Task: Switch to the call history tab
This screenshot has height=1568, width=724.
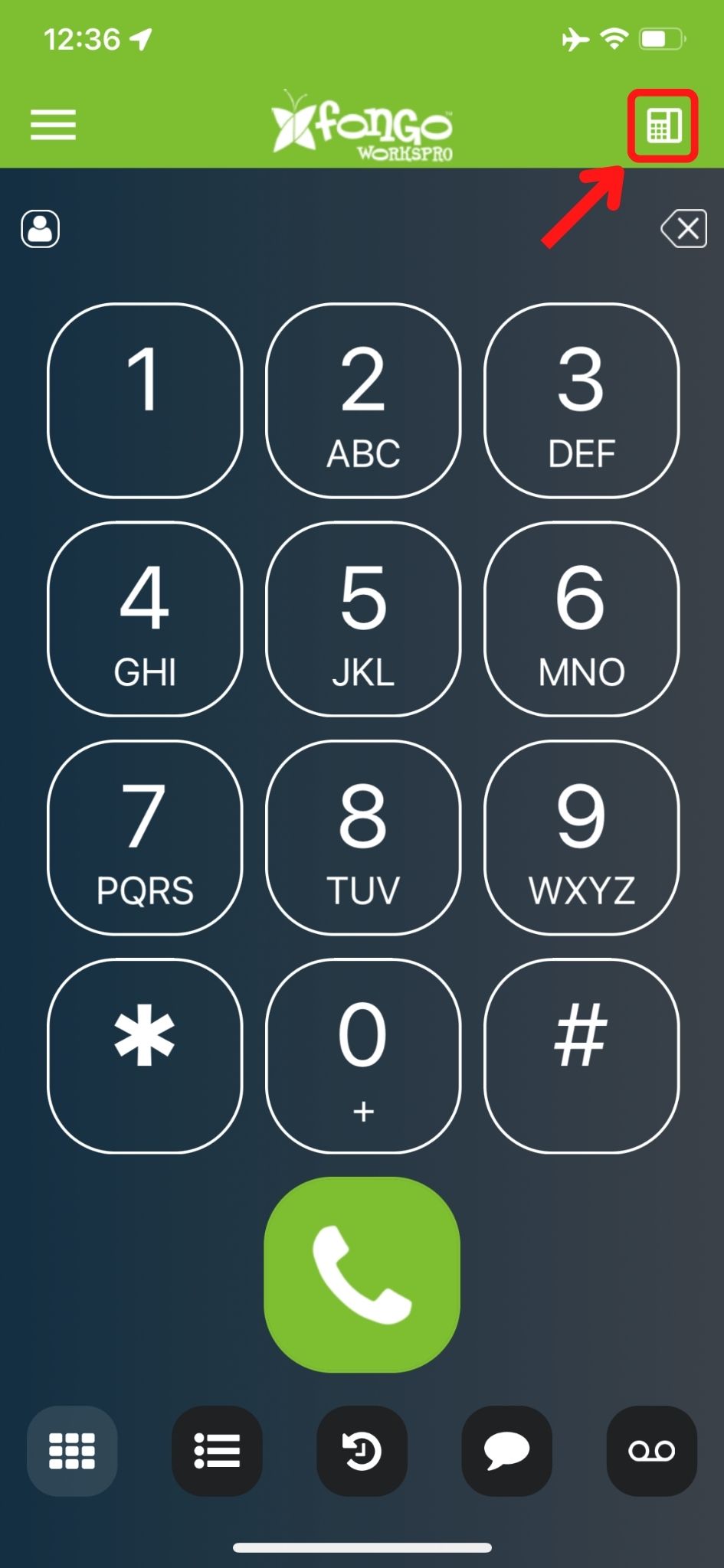Action: 362,1451
